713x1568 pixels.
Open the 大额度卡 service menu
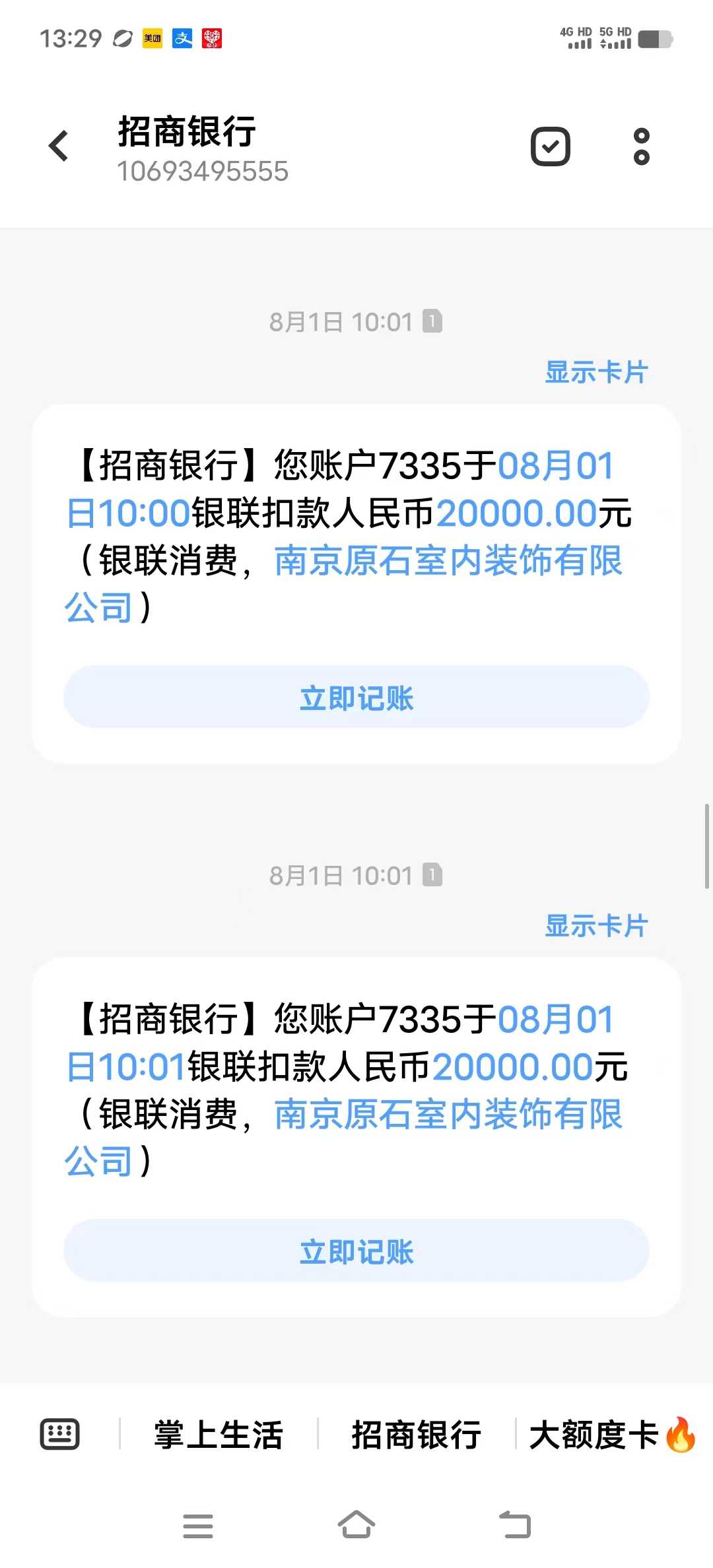[611, 1435]
